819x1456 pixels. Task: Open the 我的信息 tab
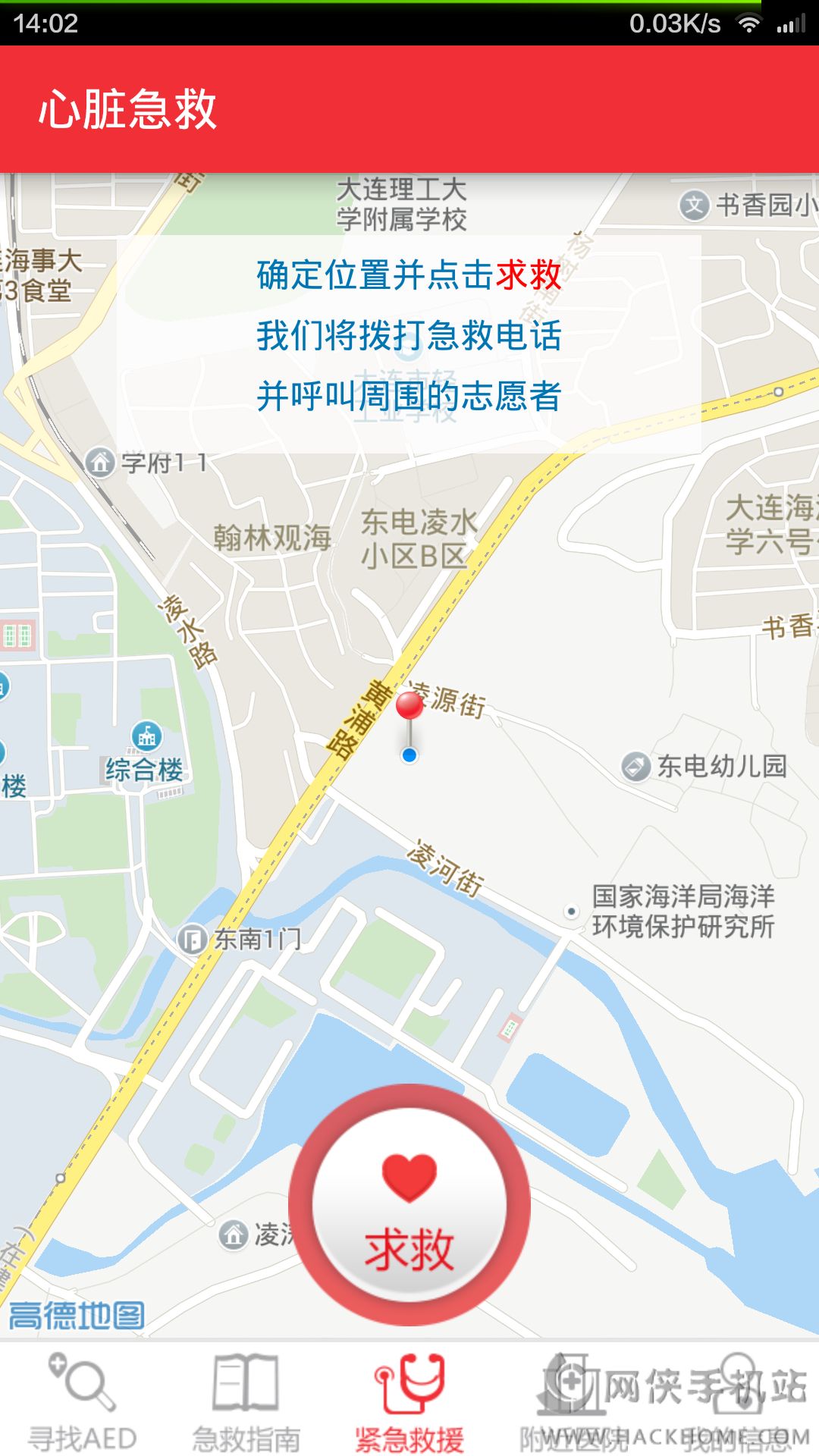tap(737, 1401)
